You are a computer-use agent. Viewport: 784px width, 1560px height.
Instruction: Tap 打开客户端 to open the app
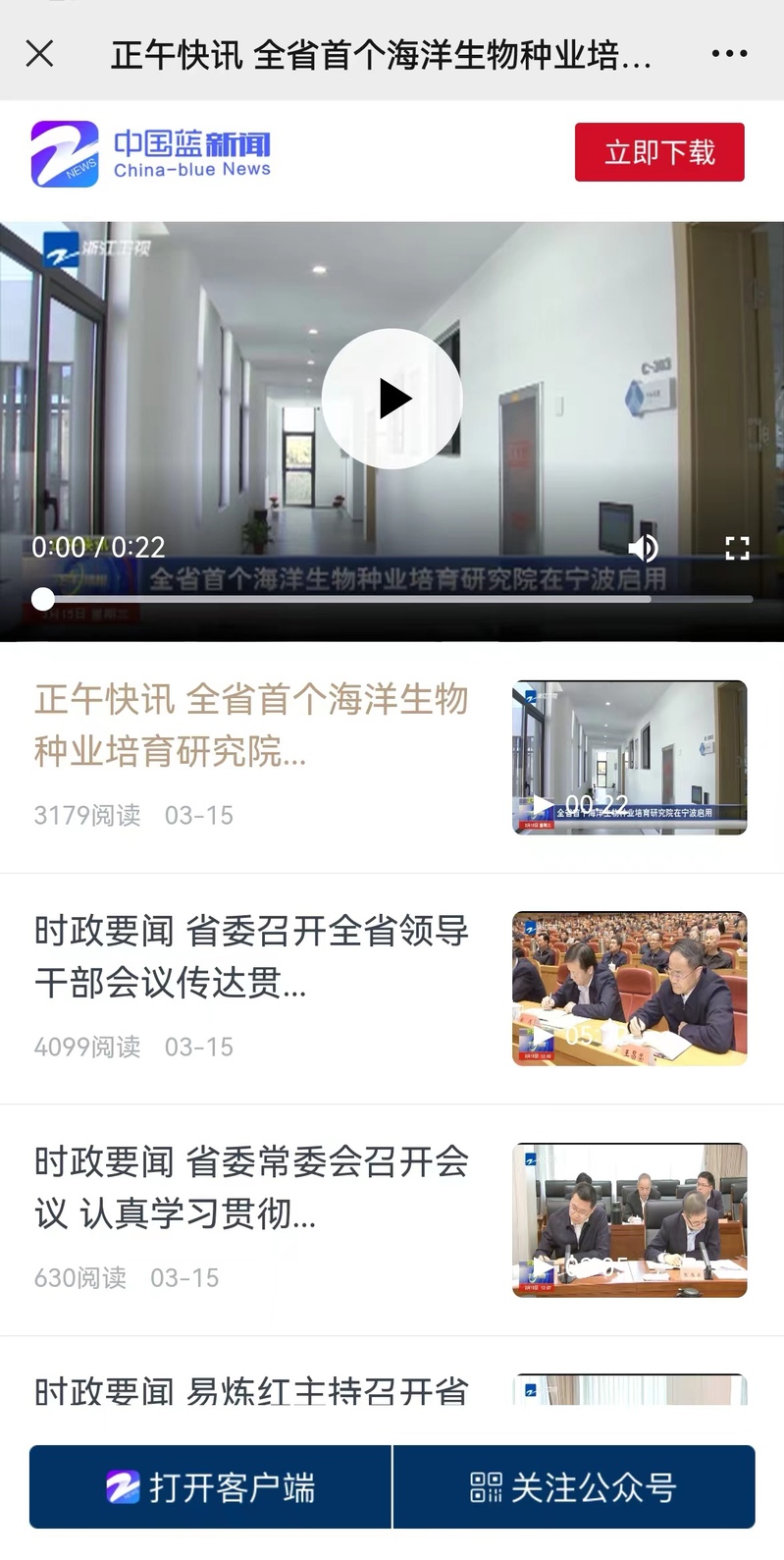[x=211, y=1487]
